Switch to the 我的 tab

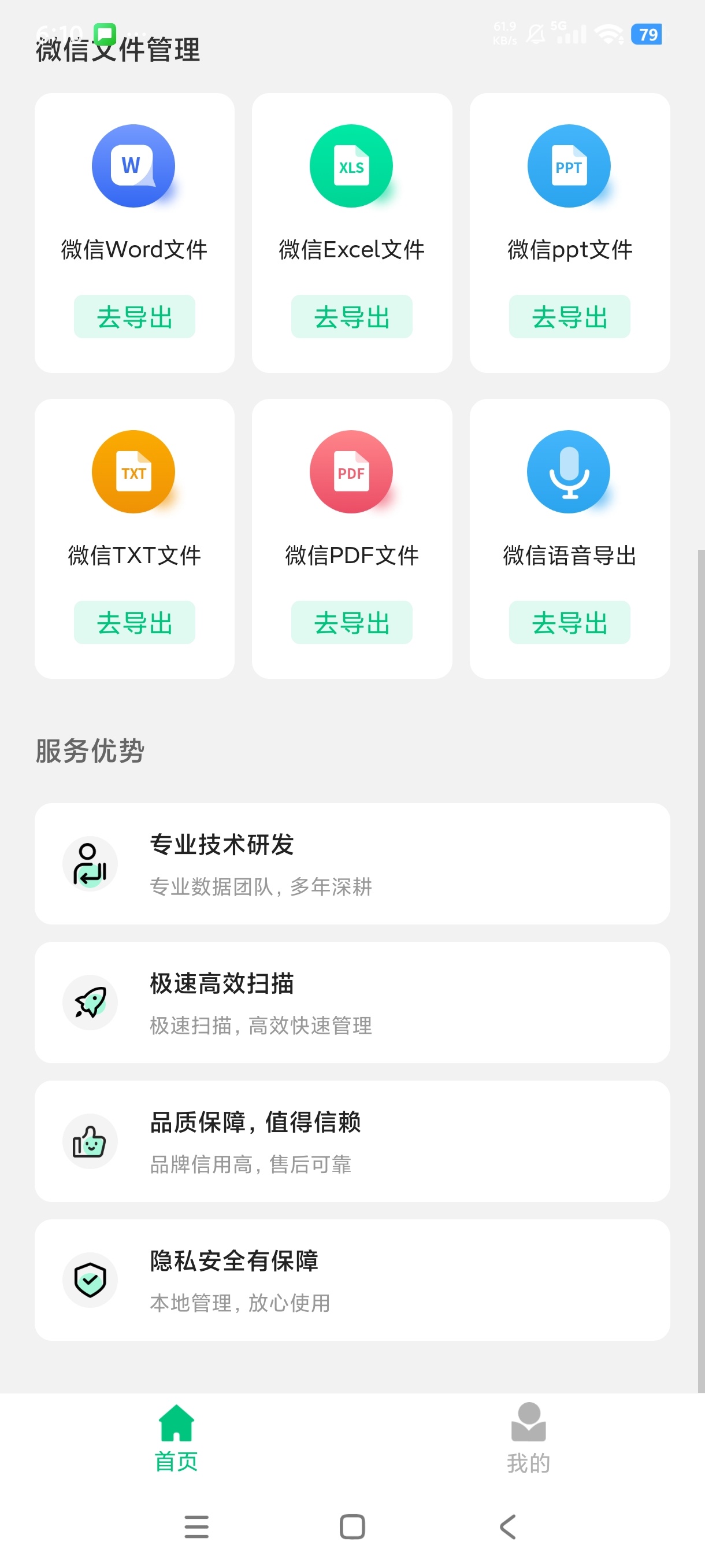[x=528, y=1438]
